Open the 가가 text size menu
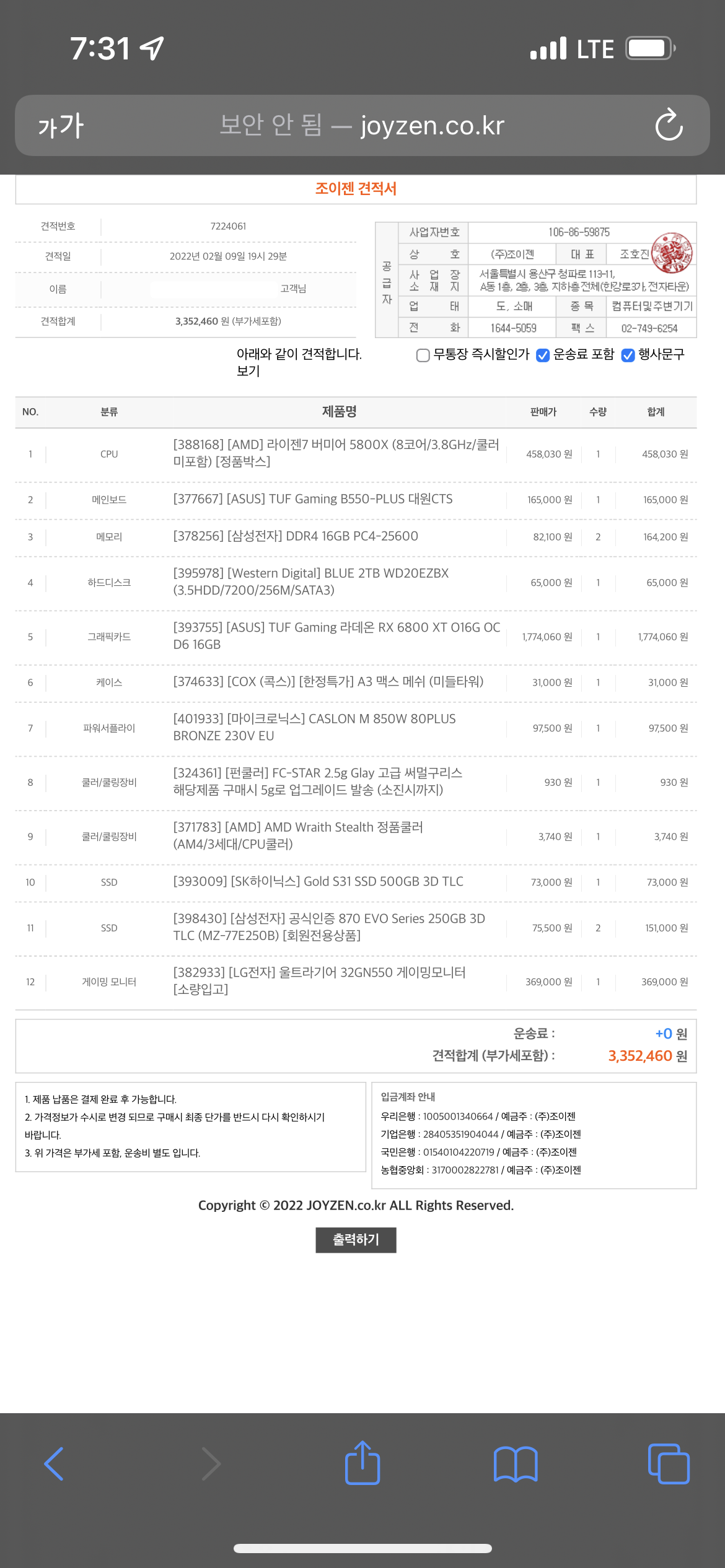Image resolution: width=725 pixels, height=1568 pixels. click(x=61, y=126)
